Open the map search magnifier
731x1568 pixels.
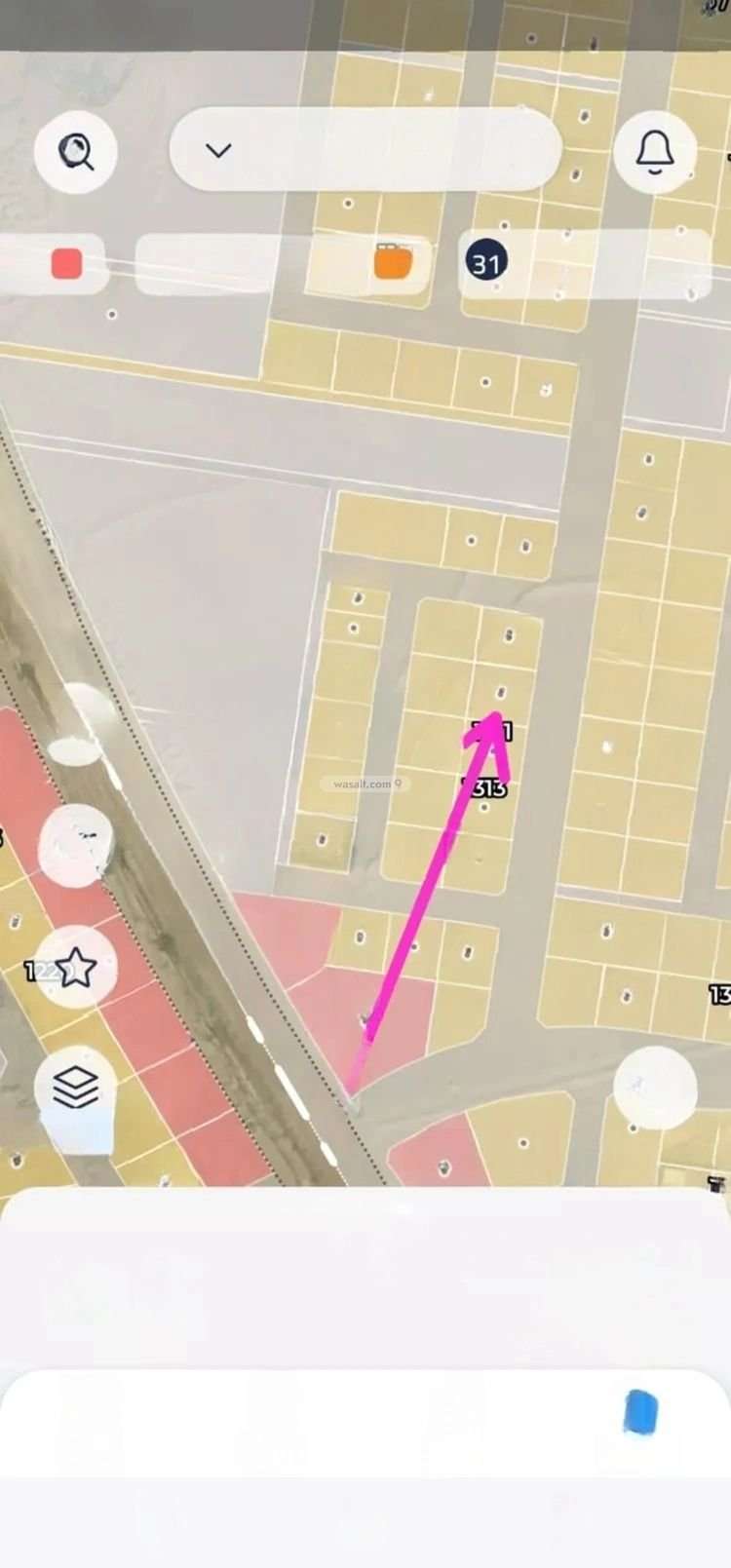(x=76, y=151)
